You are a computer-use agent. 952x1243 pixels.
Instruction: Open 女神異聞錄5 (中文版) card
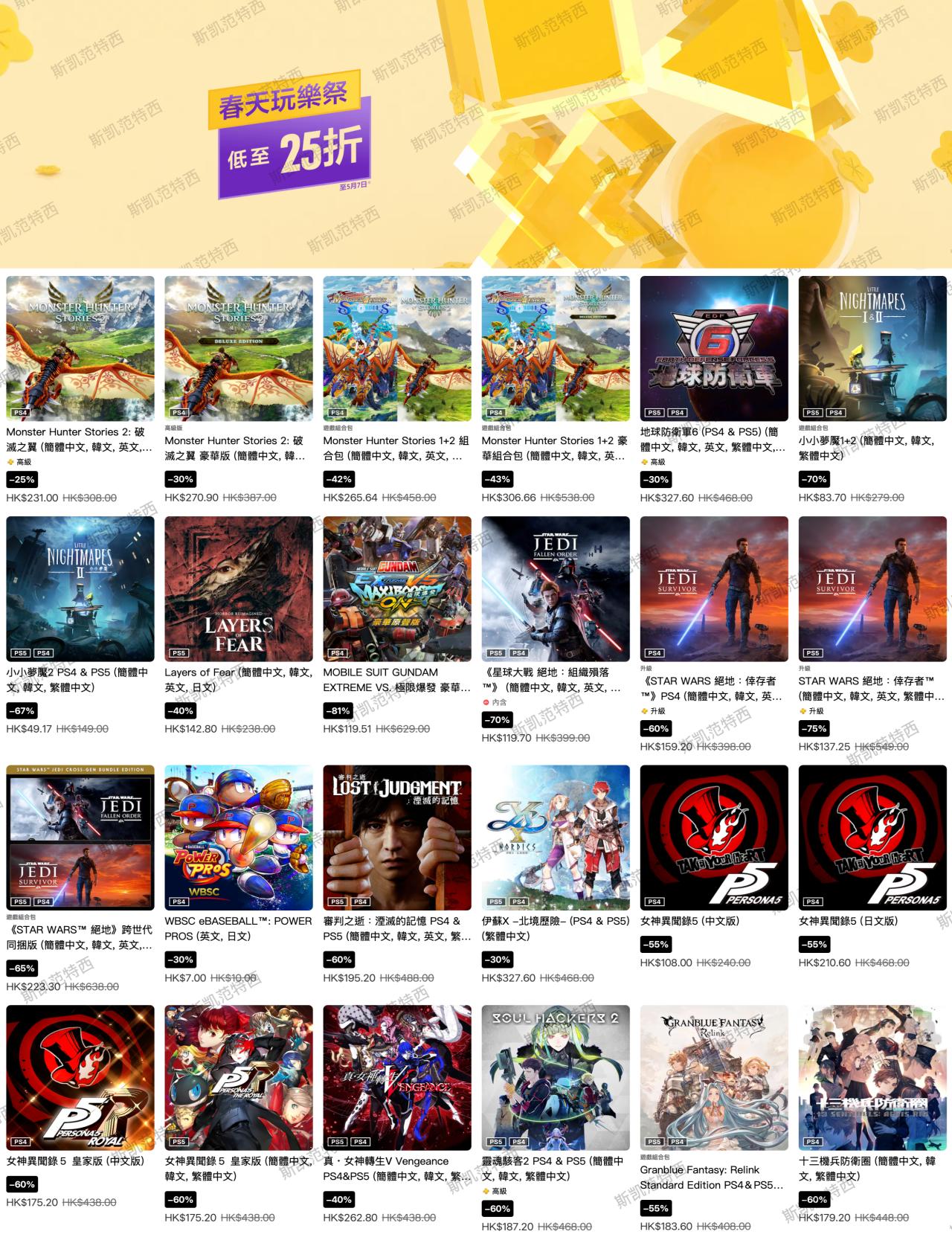click(x=714, y=837)
